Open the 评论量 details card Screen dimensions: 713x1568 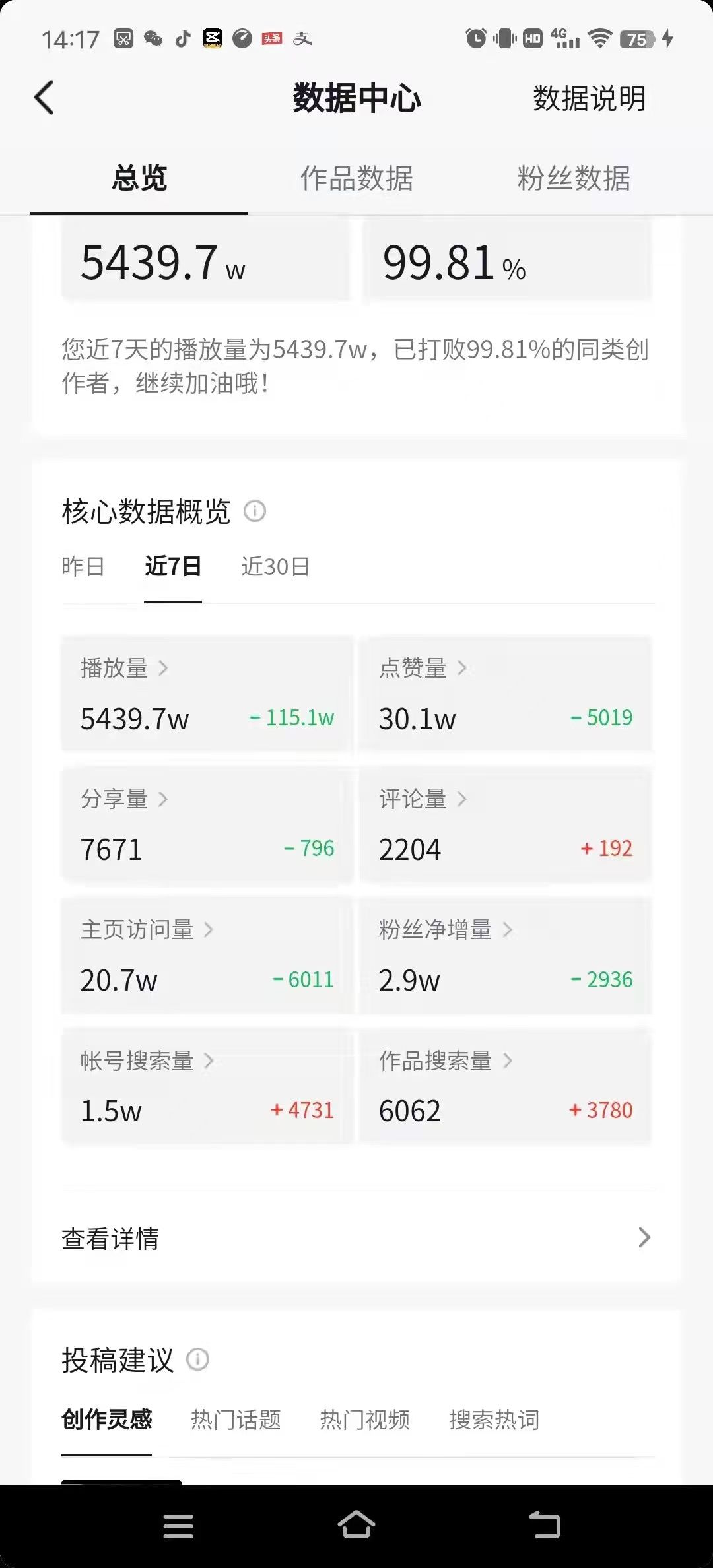(506, 824)
